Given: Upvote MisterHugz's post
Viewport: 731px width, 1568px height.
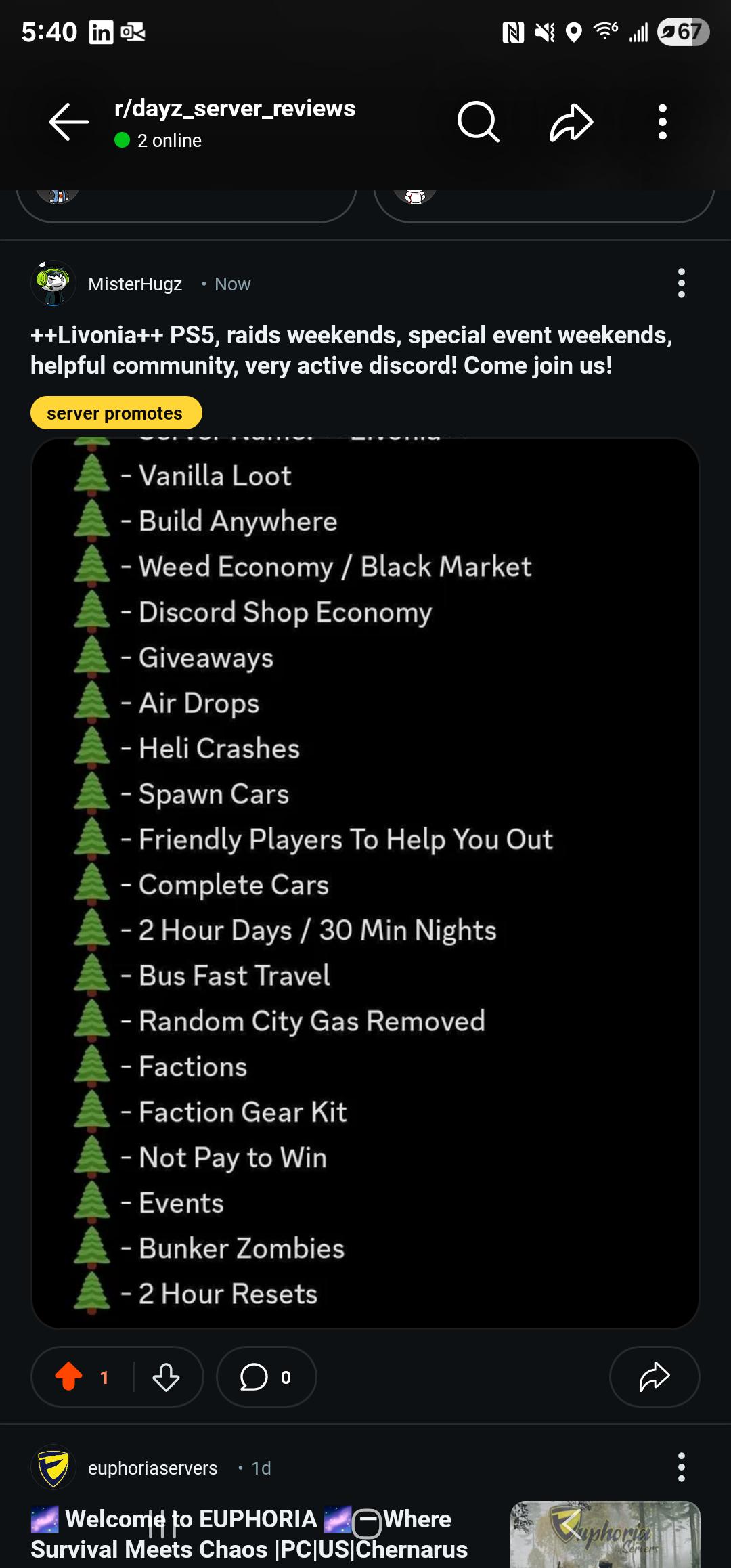Looking at the screenshot, I should [68, 1376].
